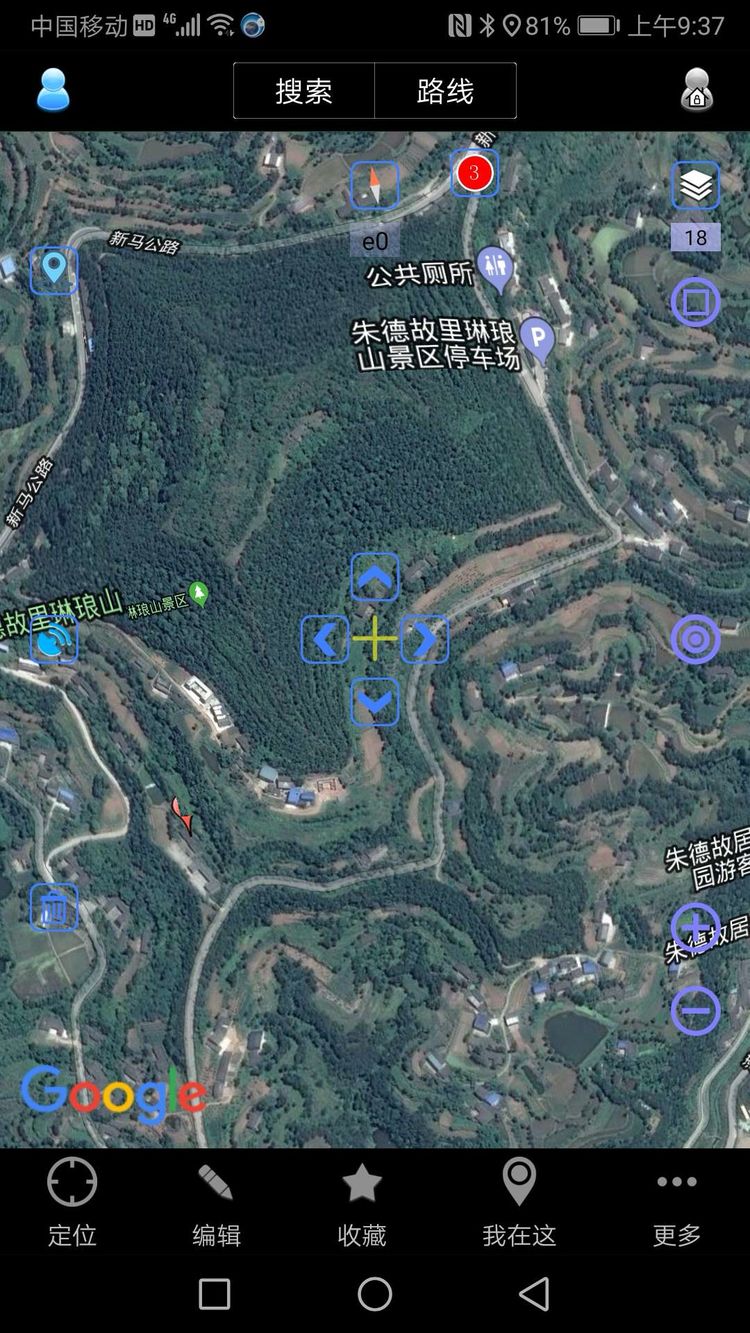Zoom in with the plus button
750x1333 pixels.
695,926
